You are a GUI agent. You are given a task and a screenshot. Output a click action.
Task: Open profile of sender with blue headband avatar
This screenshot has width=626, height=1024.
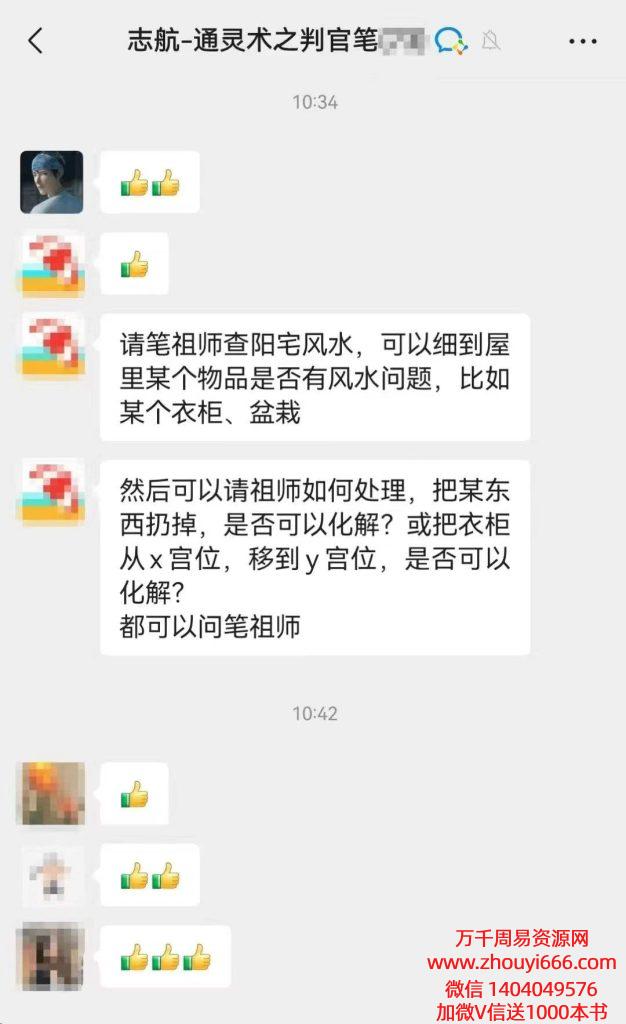pyautogui.click(x=52, y=182)
